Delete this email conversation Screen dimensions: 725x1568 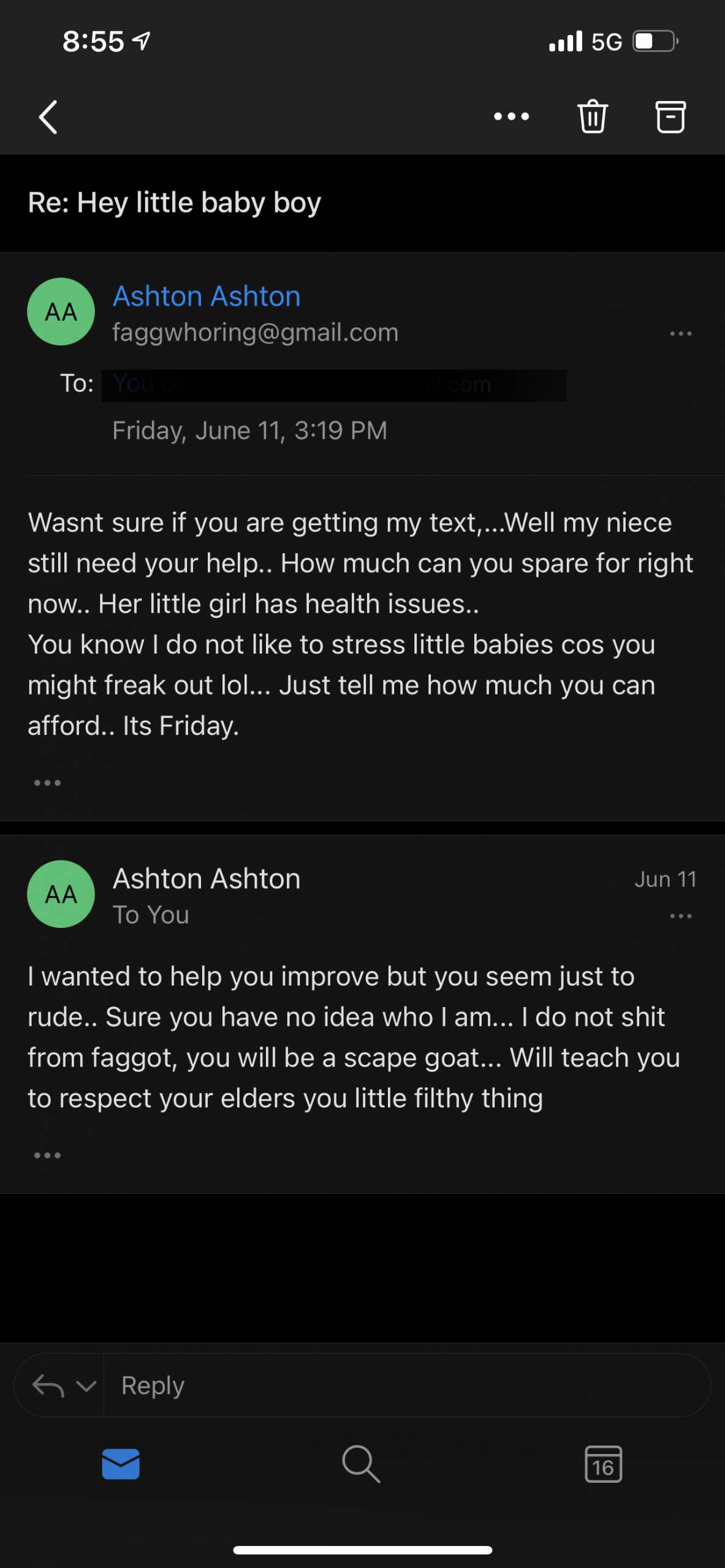tap(592, 116)
